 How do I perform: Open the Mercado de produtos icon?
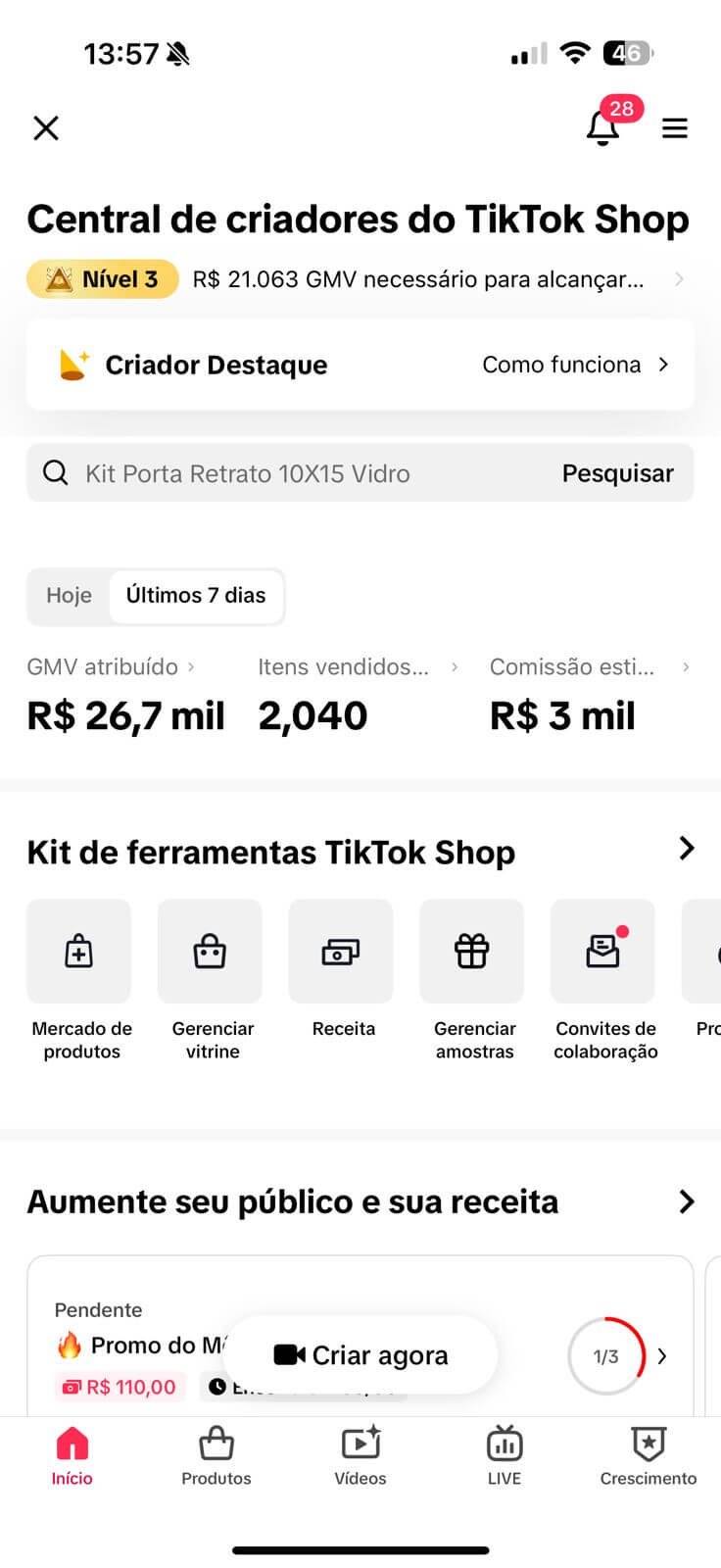pyautogui.click(x=78, y=951)
